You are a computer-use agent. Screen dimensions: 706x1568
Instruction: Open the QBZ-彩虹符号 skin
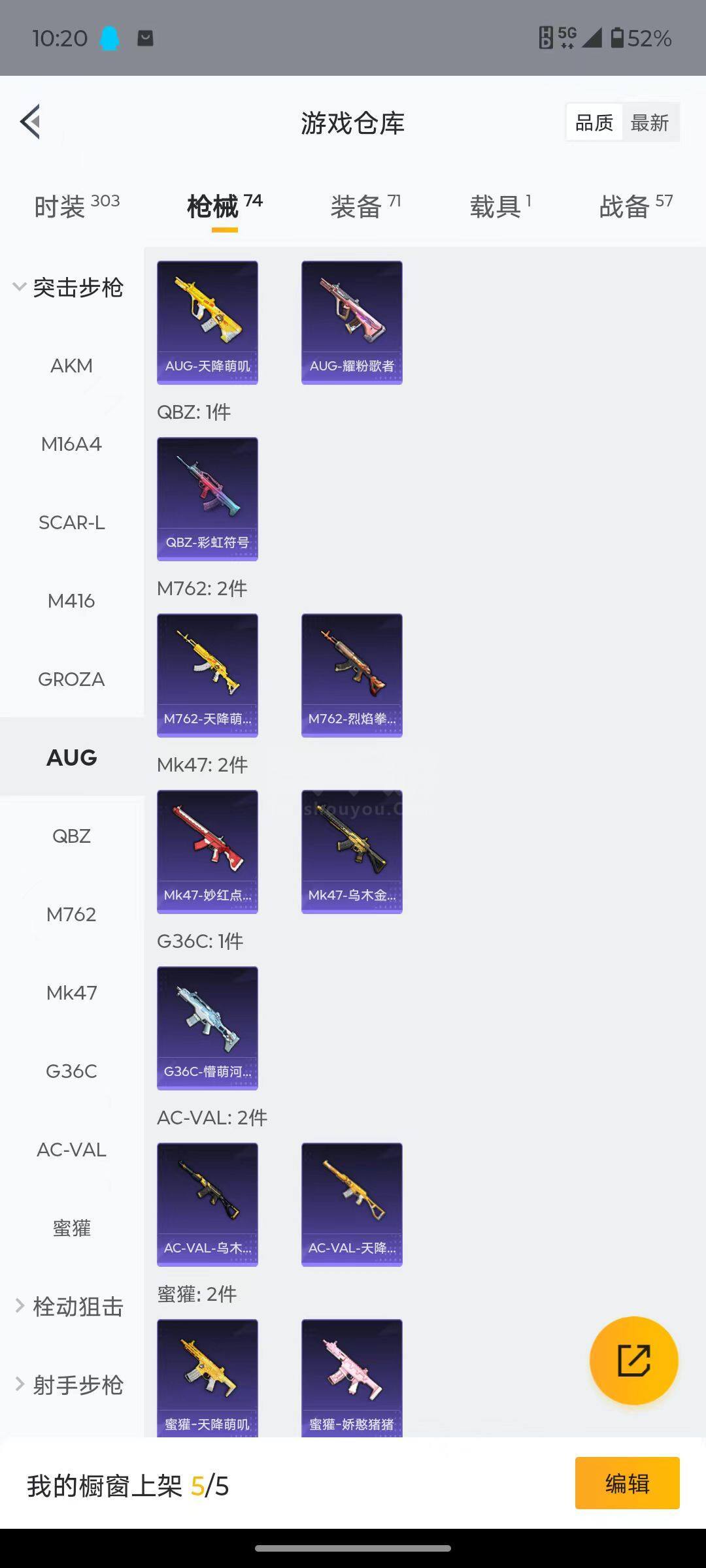pos(207,498)
